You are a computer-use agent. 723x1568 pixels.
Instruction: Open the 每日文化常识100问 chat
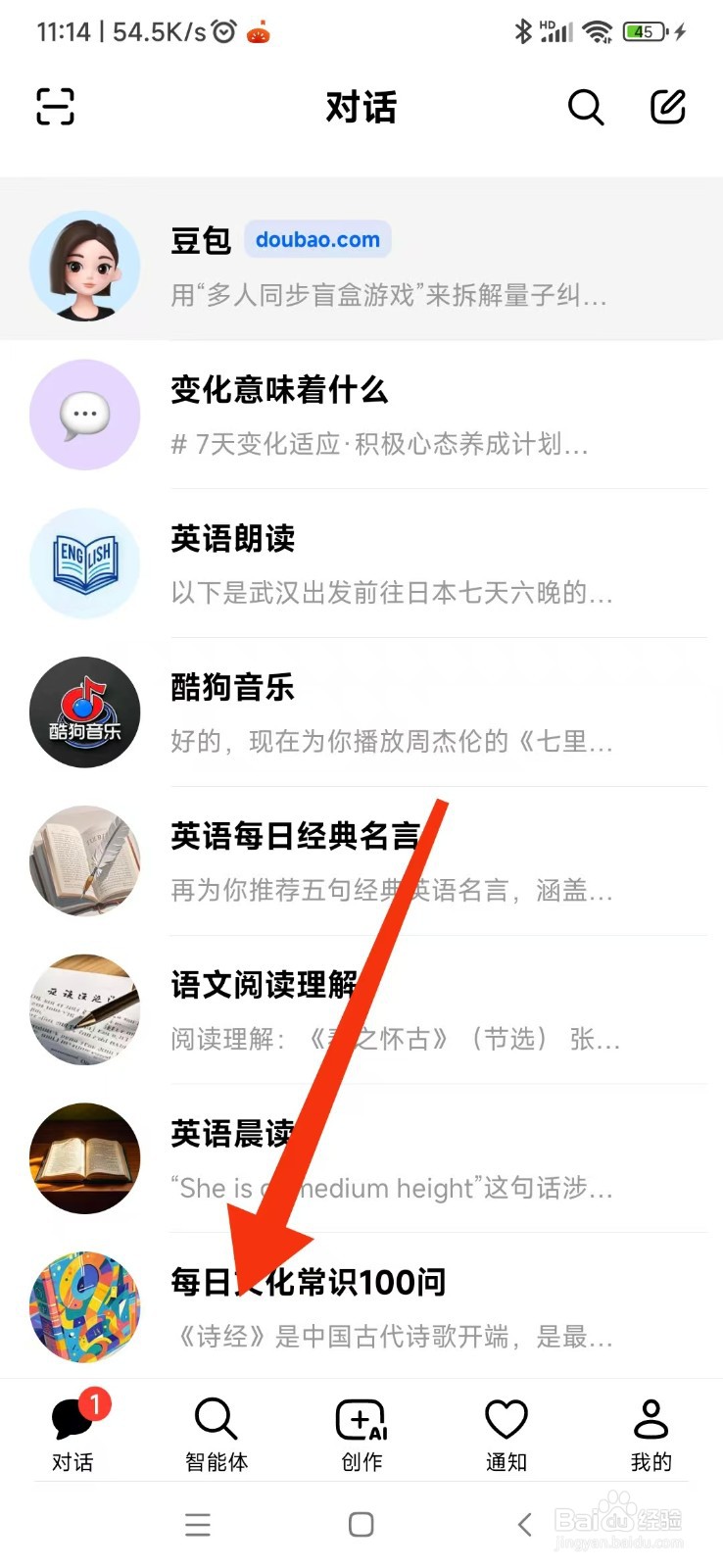[392, 1303]
